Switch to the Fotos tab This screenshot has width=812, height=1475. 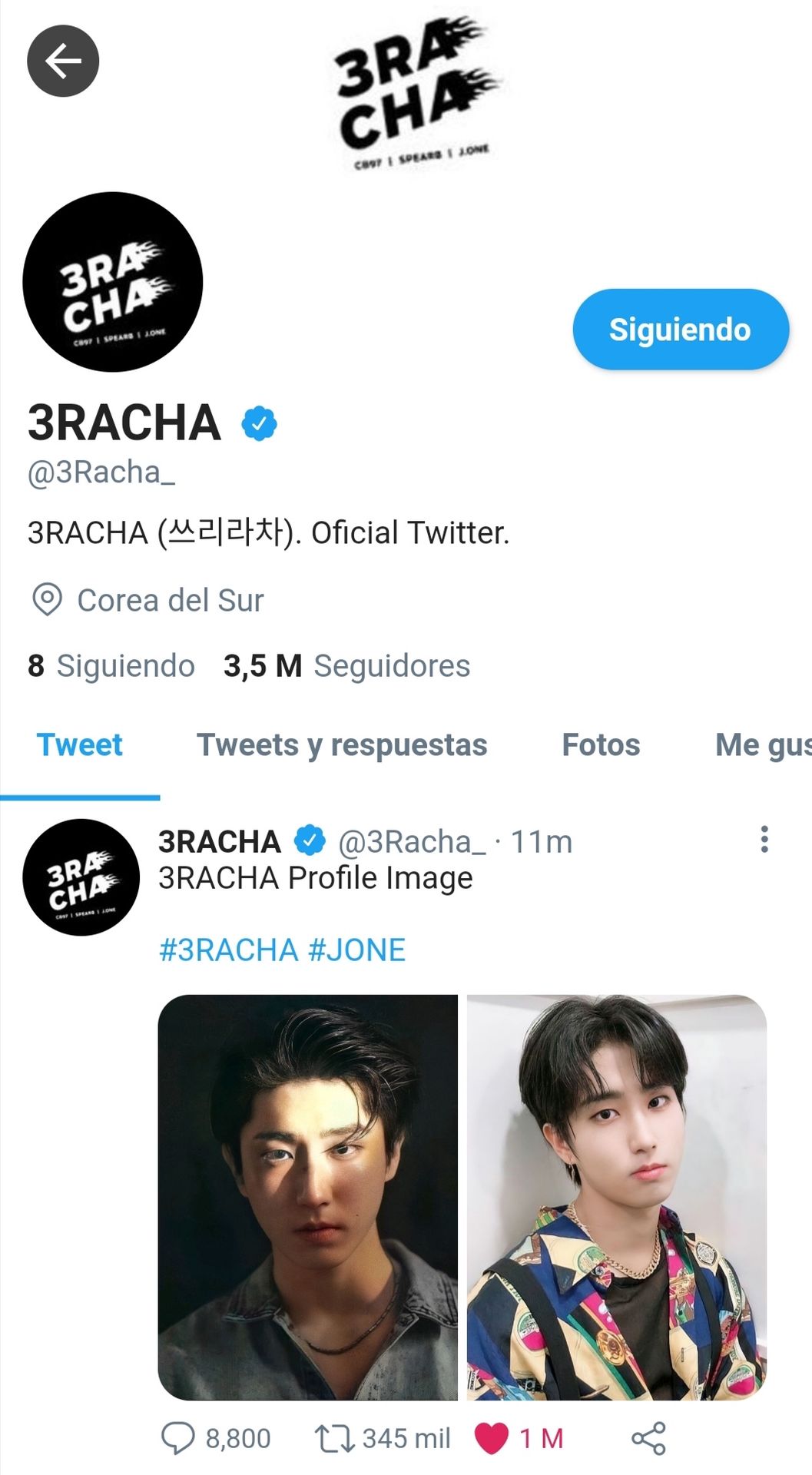[601, 745]
